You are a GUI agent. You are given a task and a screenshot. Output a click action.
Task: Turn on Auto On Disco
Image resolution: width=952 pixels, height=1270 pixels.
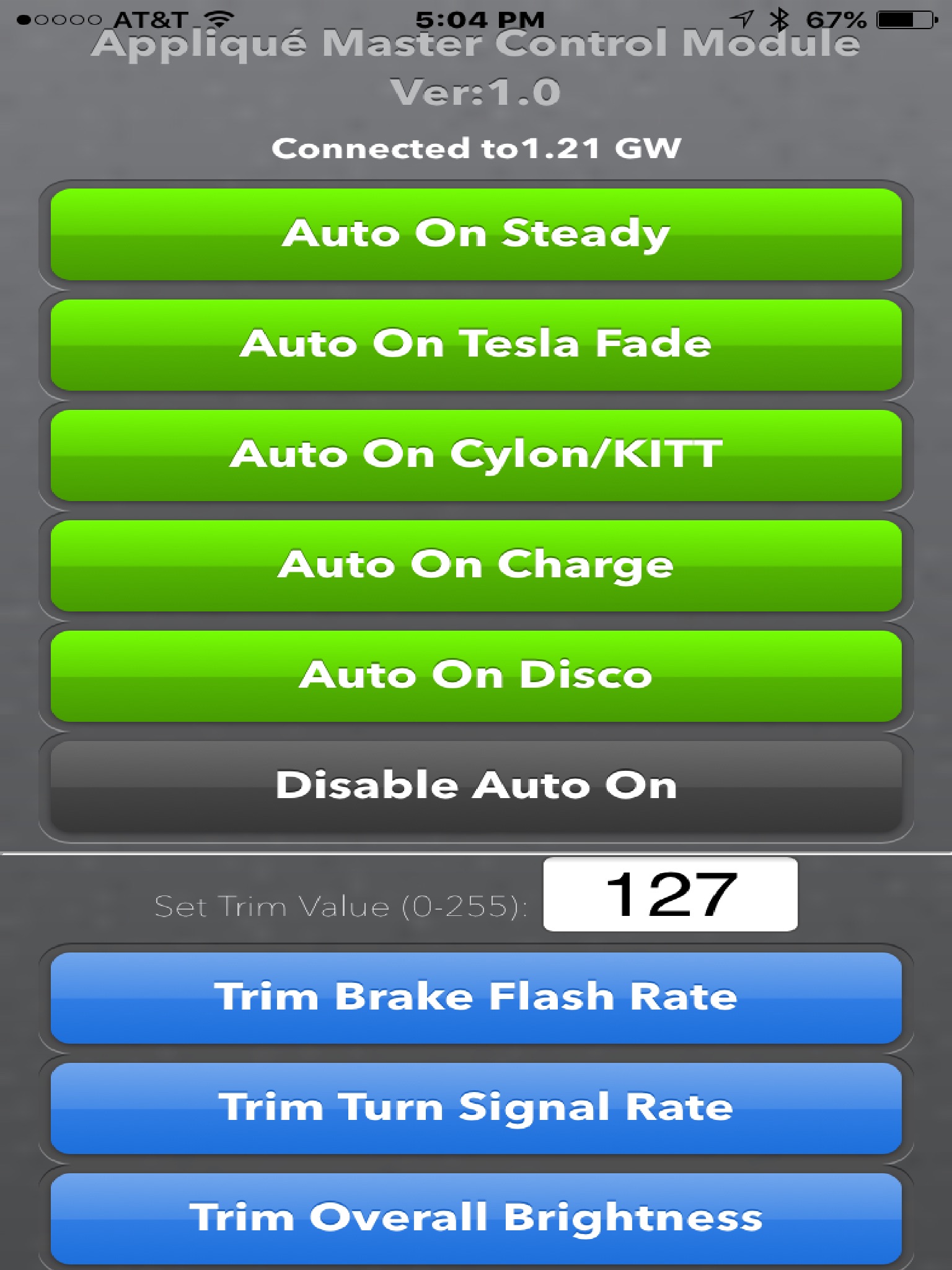click(476, 676)
